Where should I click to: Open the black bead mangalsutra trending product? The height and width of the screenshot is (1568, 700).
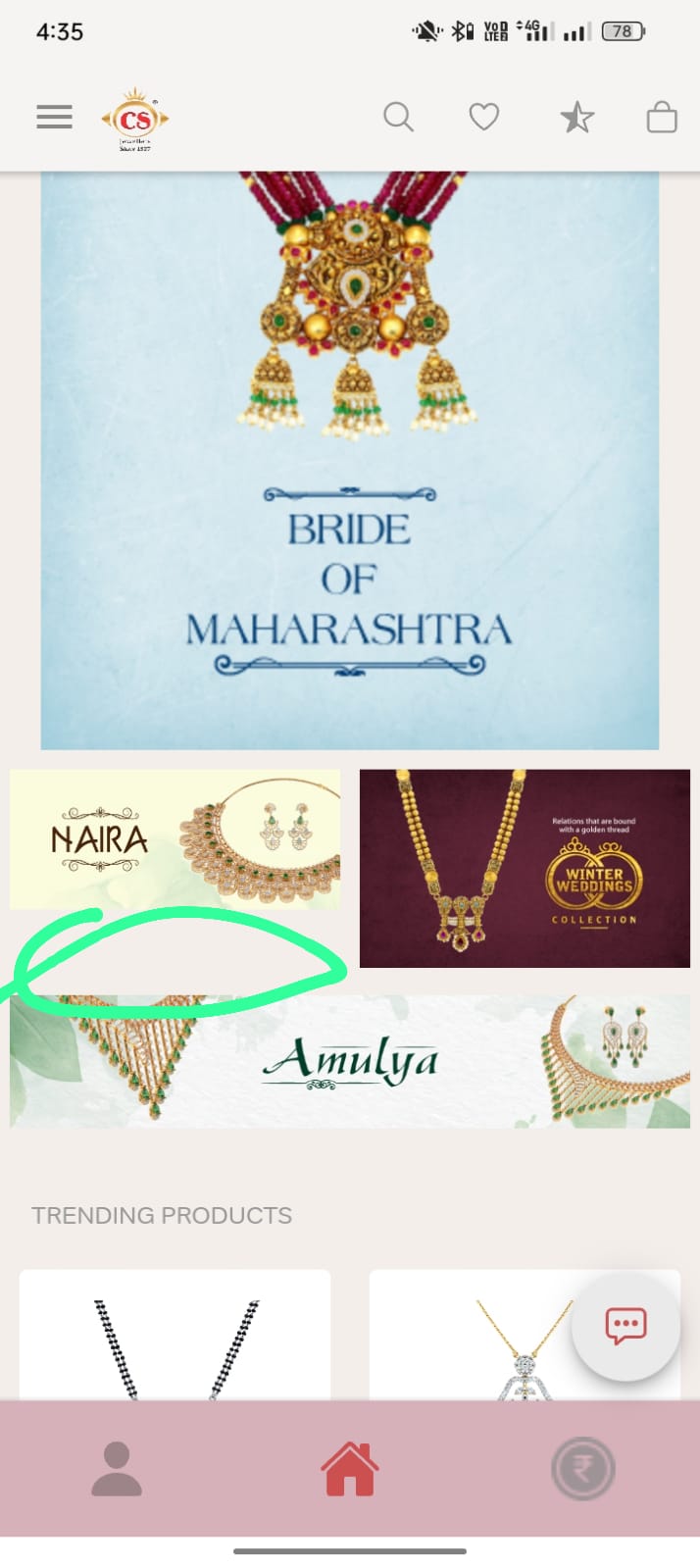click(175, 1335)
